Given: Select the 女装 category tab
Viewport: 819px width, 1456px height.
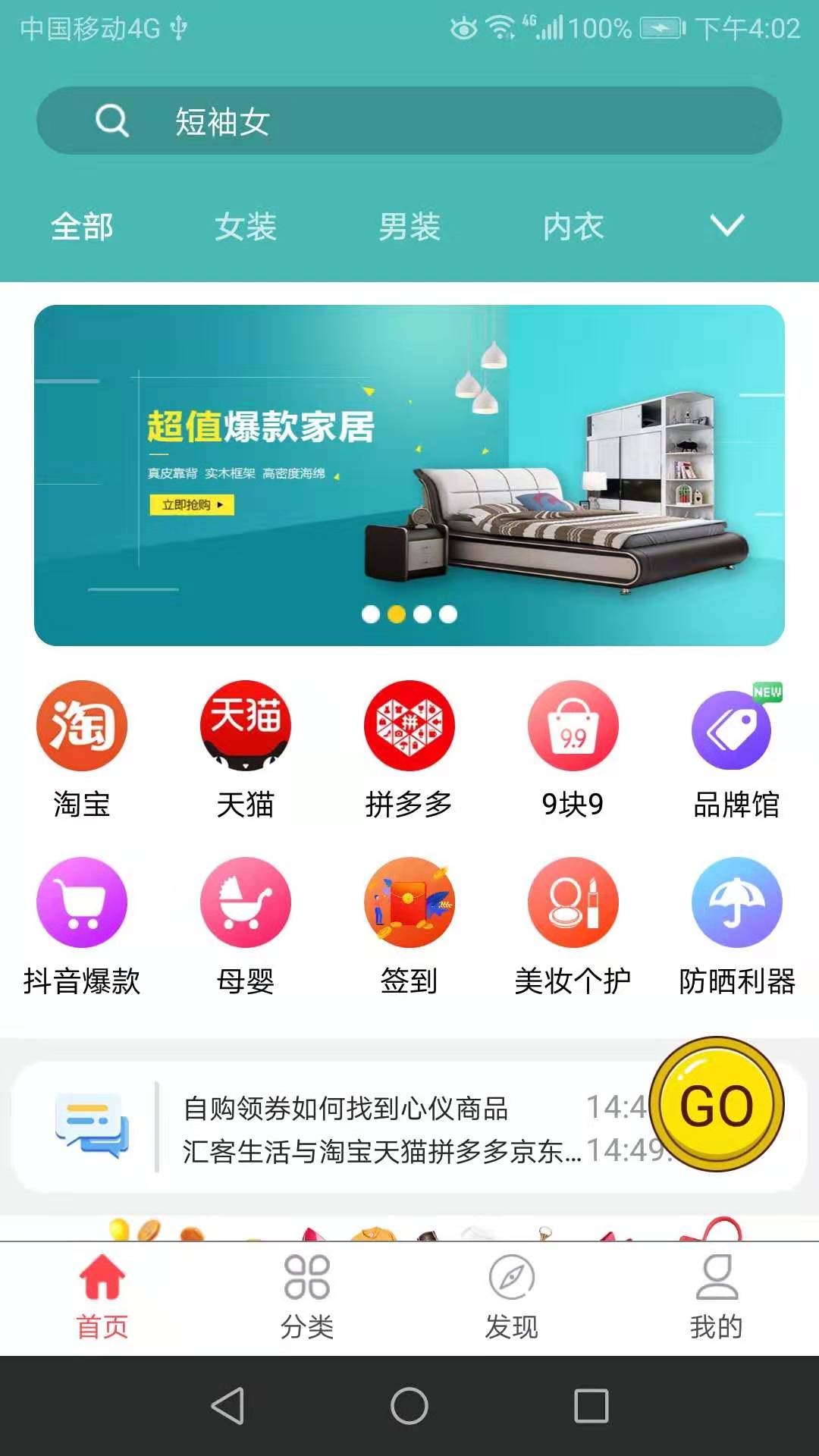Looking at the screenshot, I should [245, 227].
